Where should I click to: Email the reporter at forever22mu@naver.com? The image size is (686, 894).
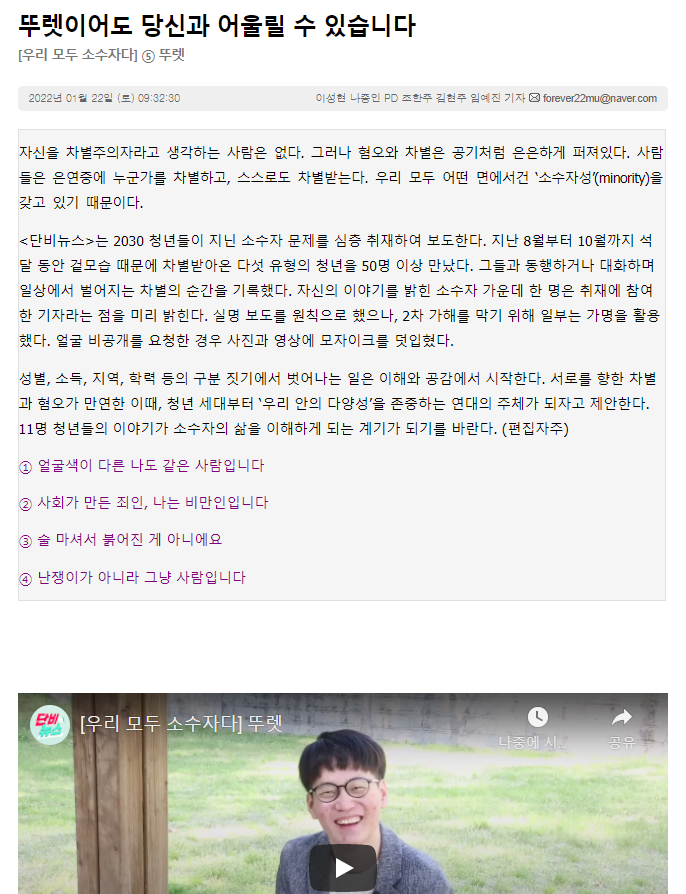pyautogui.click(x=599, y=98)
